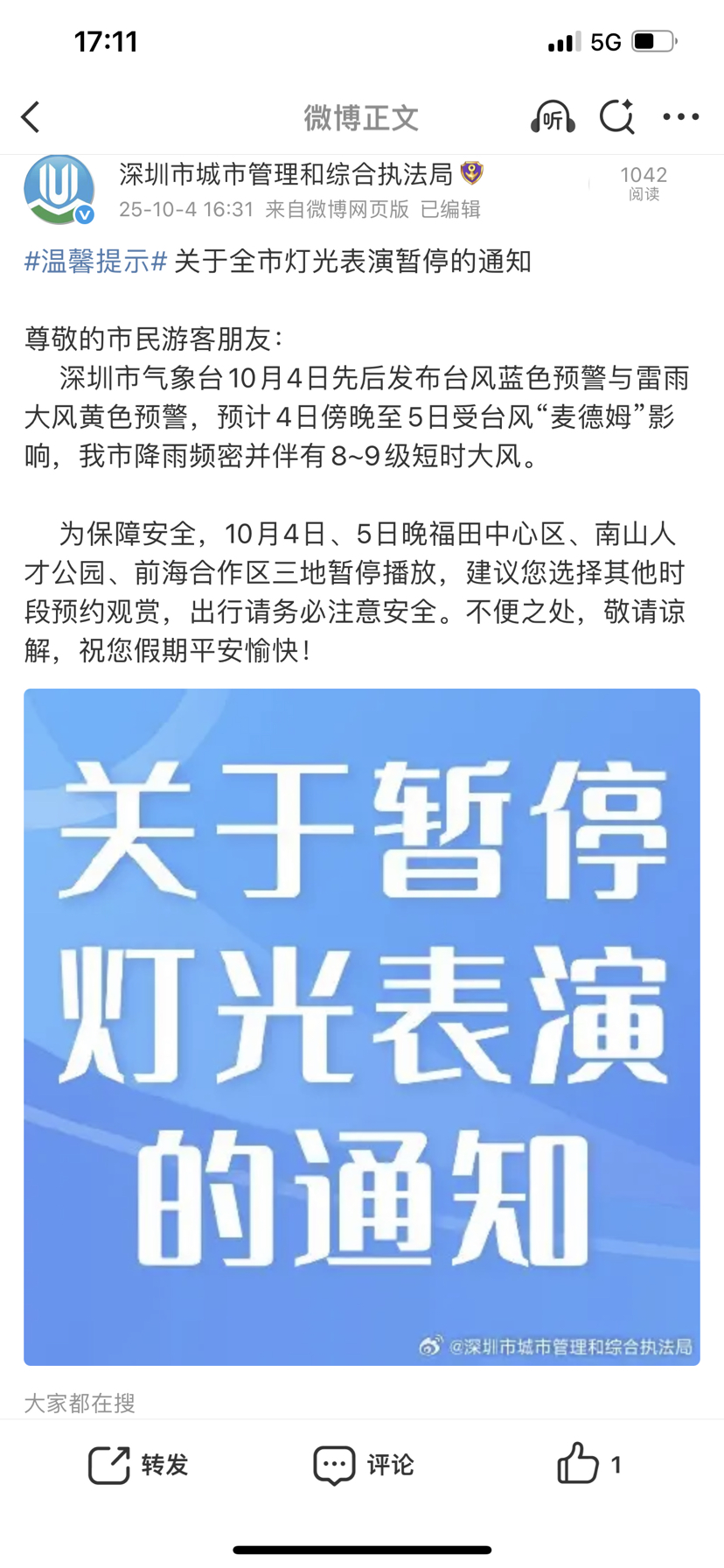The width and height of the screenshot is (724, 1568).
Task: Open the account name 深圳市城市管理和综合执法局
Action: click(x=286, y=174)
